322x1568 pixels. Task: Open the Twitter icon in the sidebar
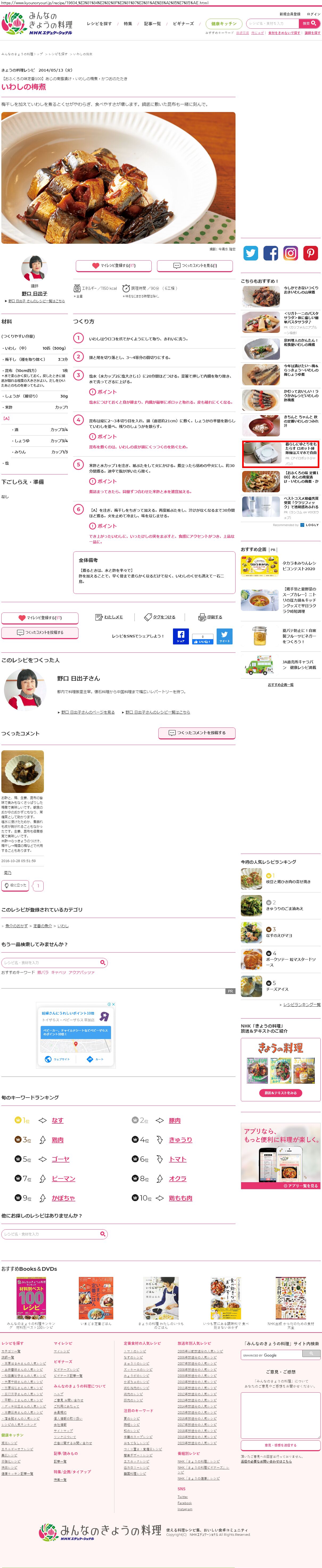coord(251,253)
